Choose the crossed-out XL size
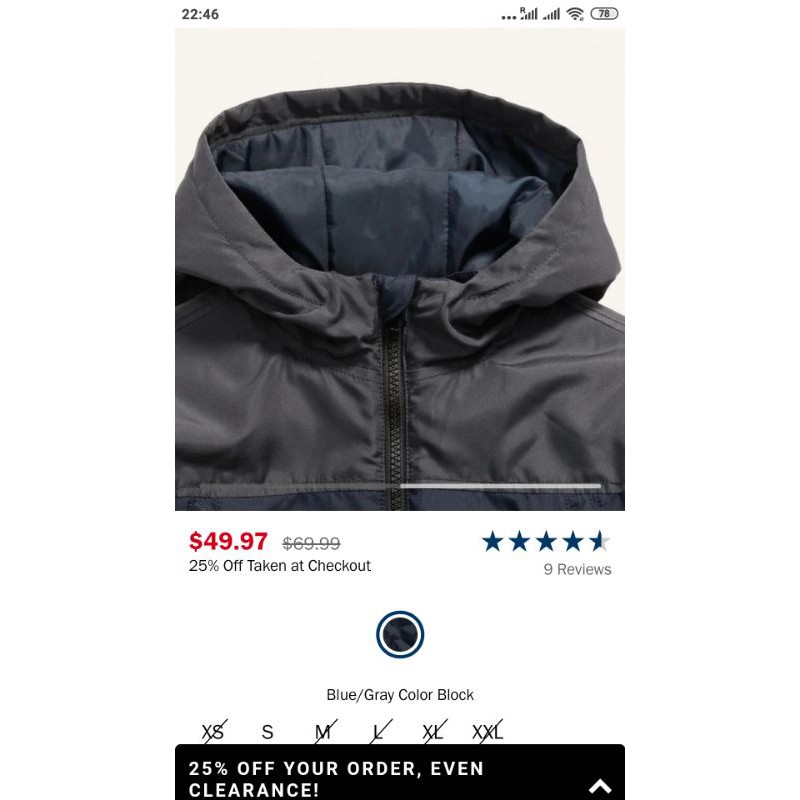 (433, 732)
